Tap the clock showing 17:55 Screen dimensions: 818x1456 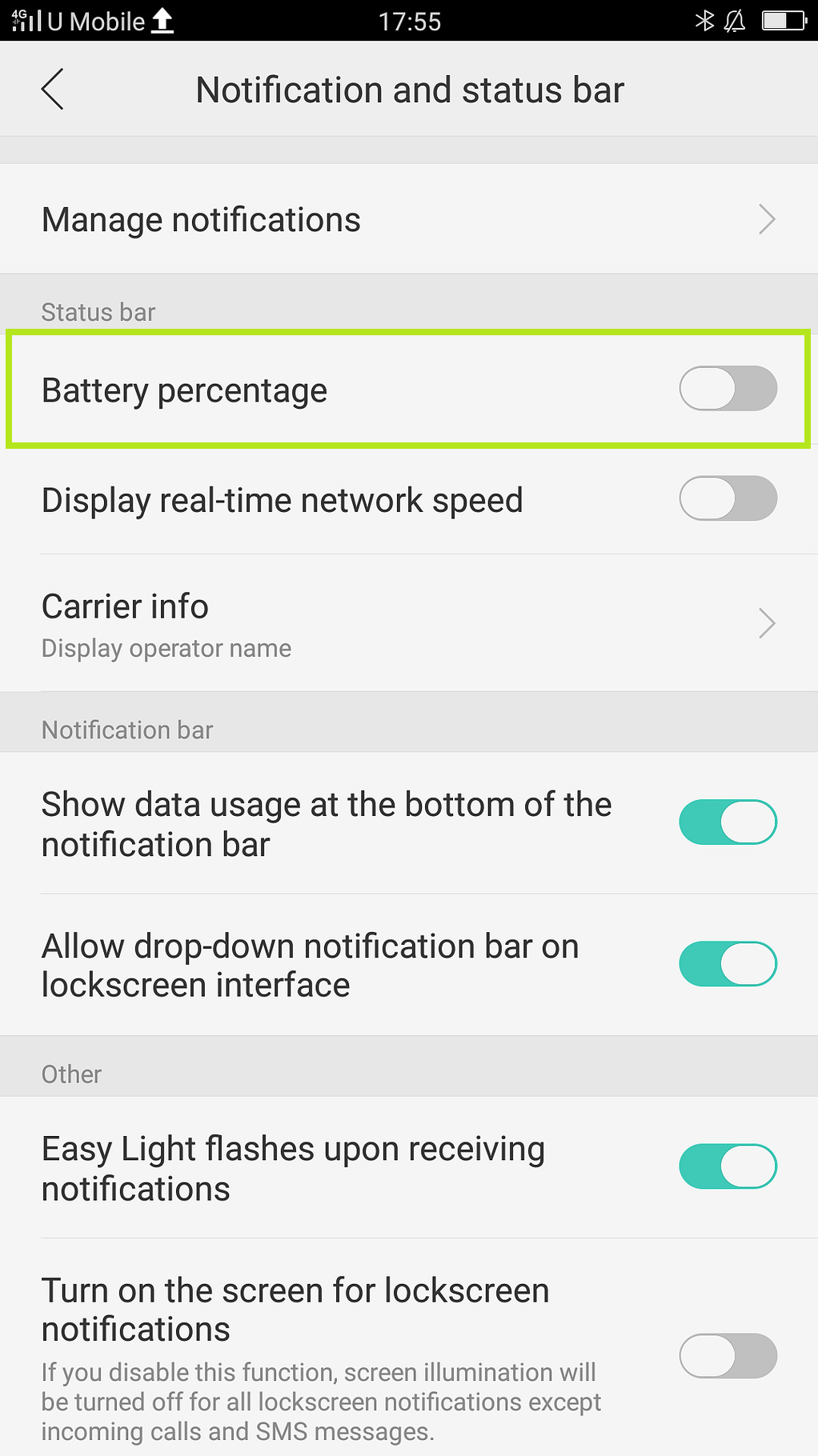pos(411,21)
